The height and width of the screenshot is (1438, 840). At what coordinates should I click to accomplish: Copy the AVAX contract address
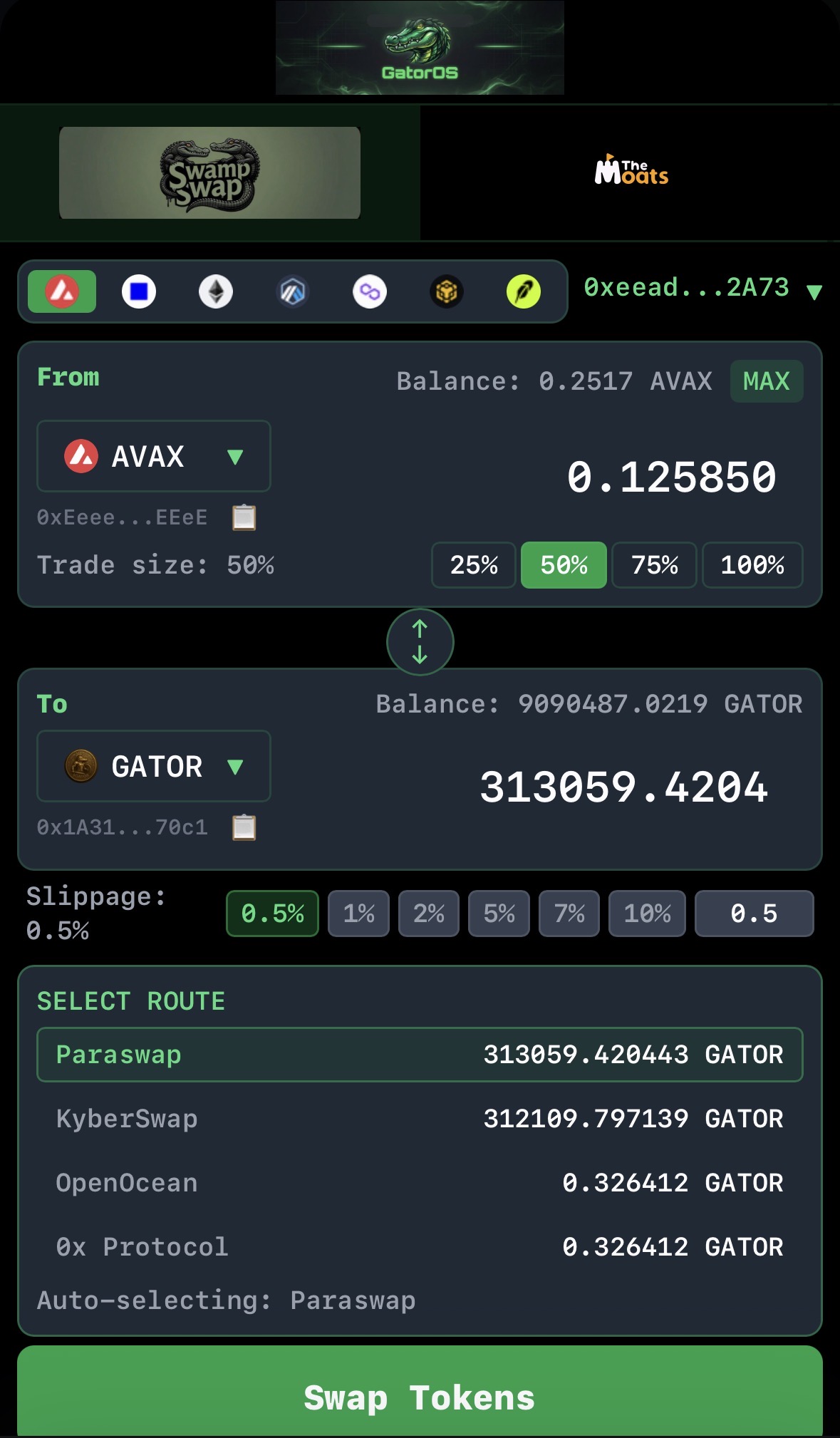(x=244, y=517)
